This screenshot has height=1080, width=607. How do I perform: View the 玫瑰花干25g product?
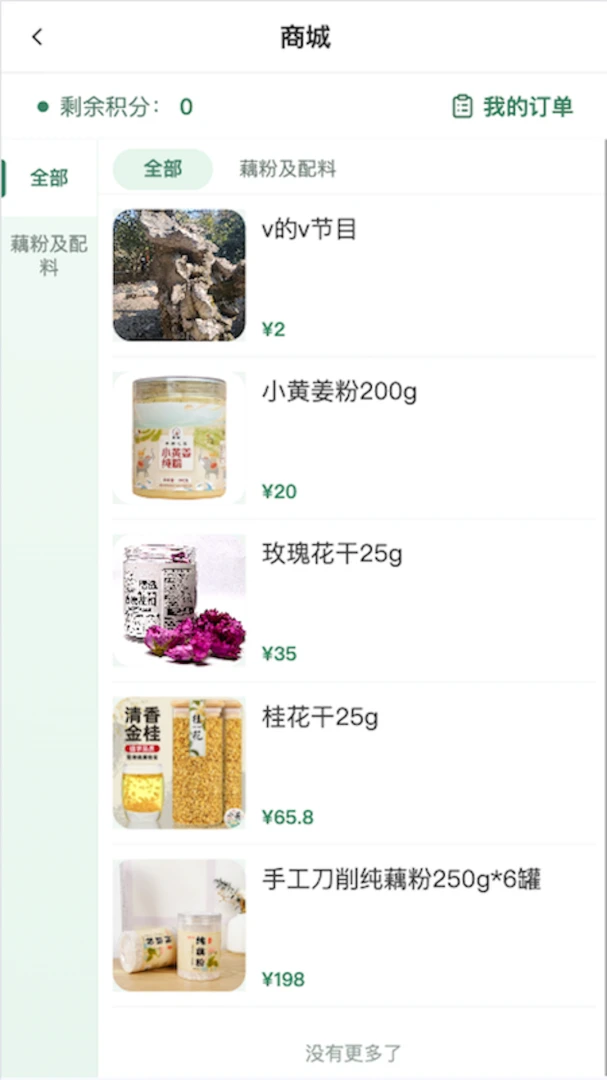(354, 600)
